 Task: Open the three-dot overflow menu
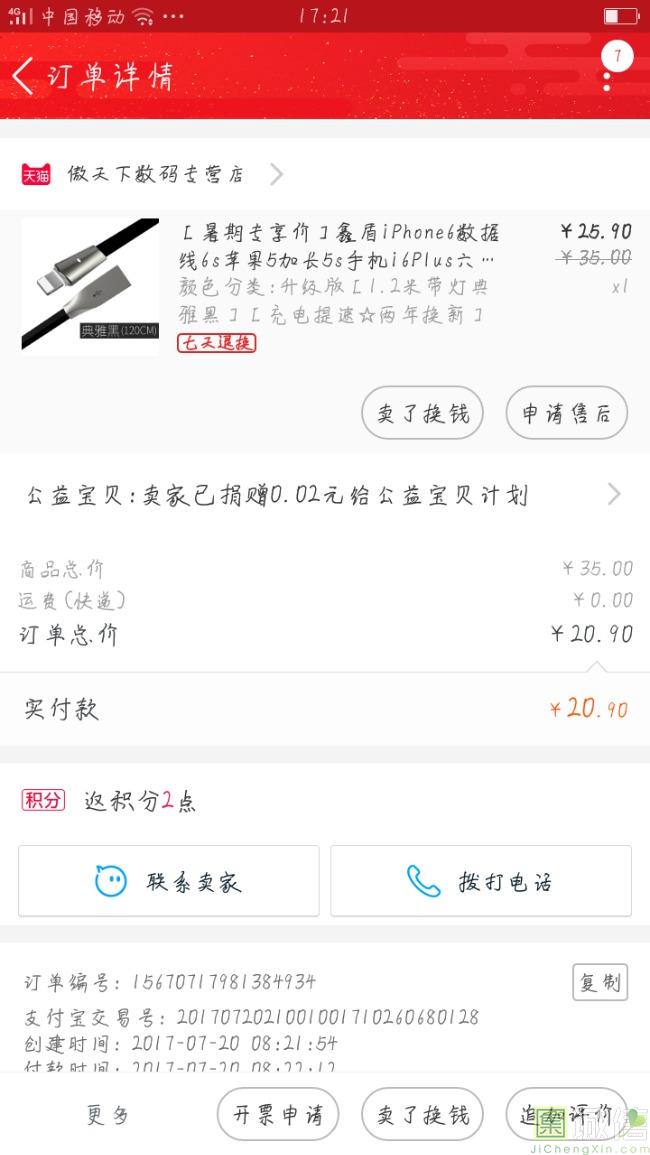coord(607,78)
